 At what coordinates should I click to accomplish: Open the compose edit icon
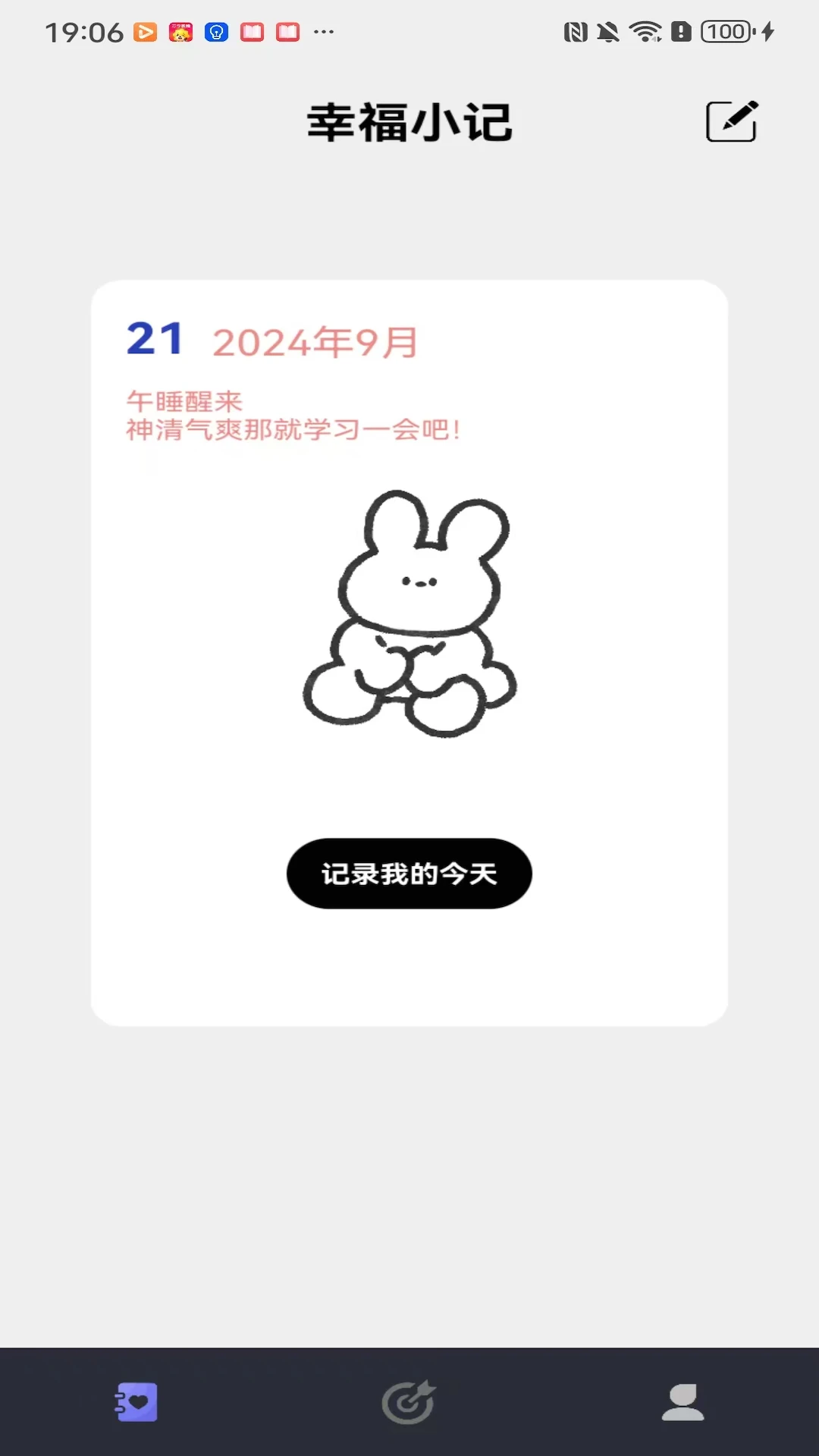tap(732, 121)
